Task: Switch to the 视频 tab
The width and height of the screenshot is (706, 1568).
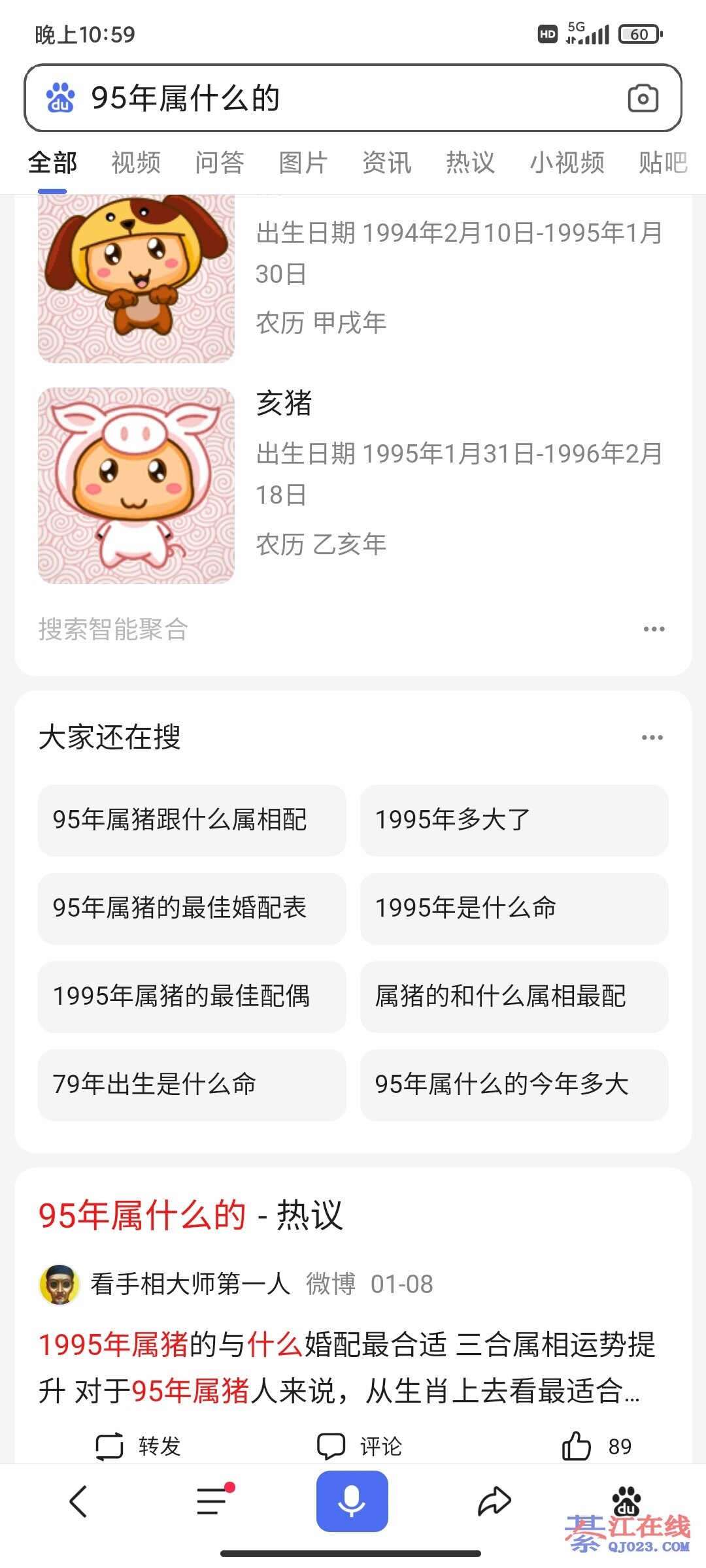Action: tap(136, 163)
